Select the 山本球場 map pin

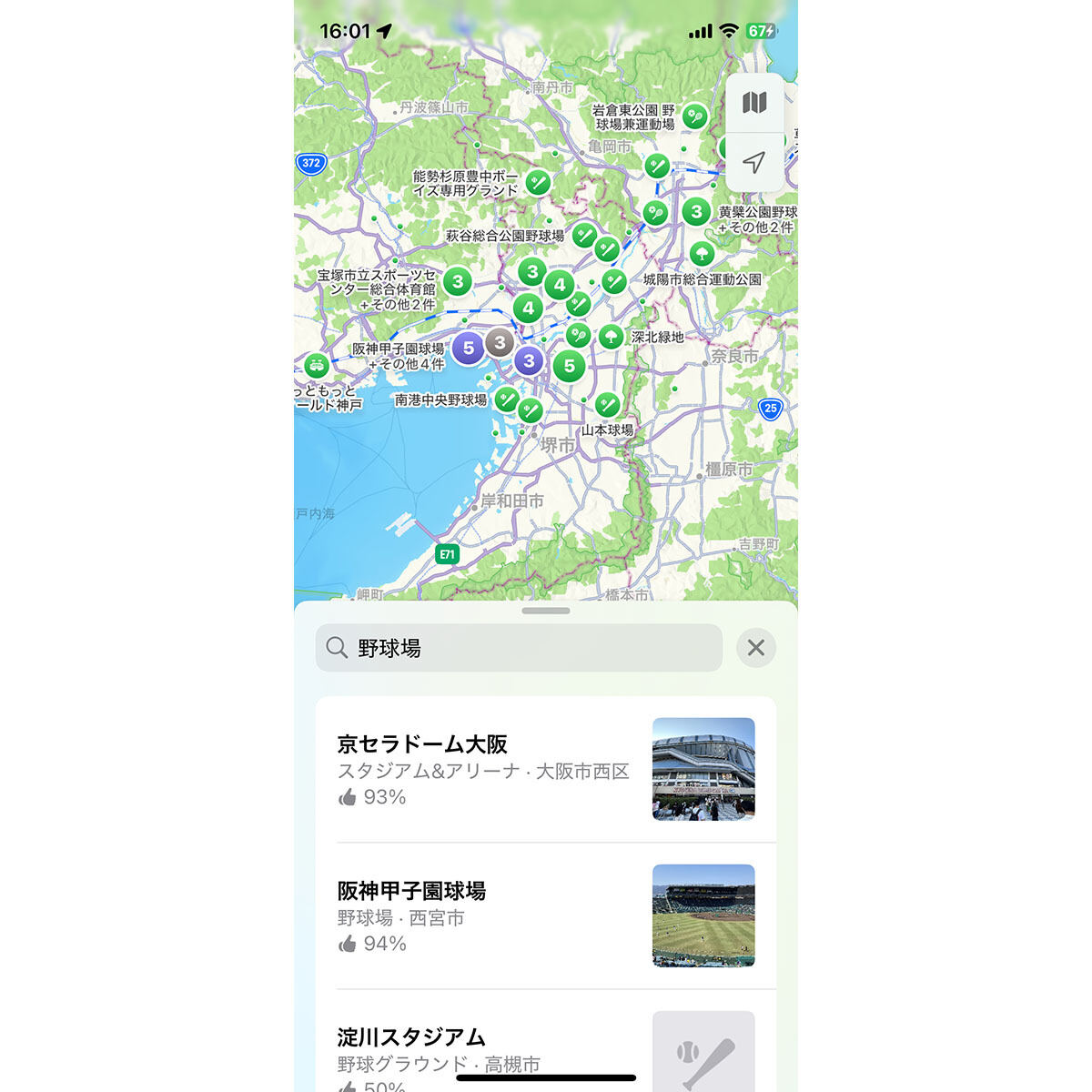coord(607,404)
